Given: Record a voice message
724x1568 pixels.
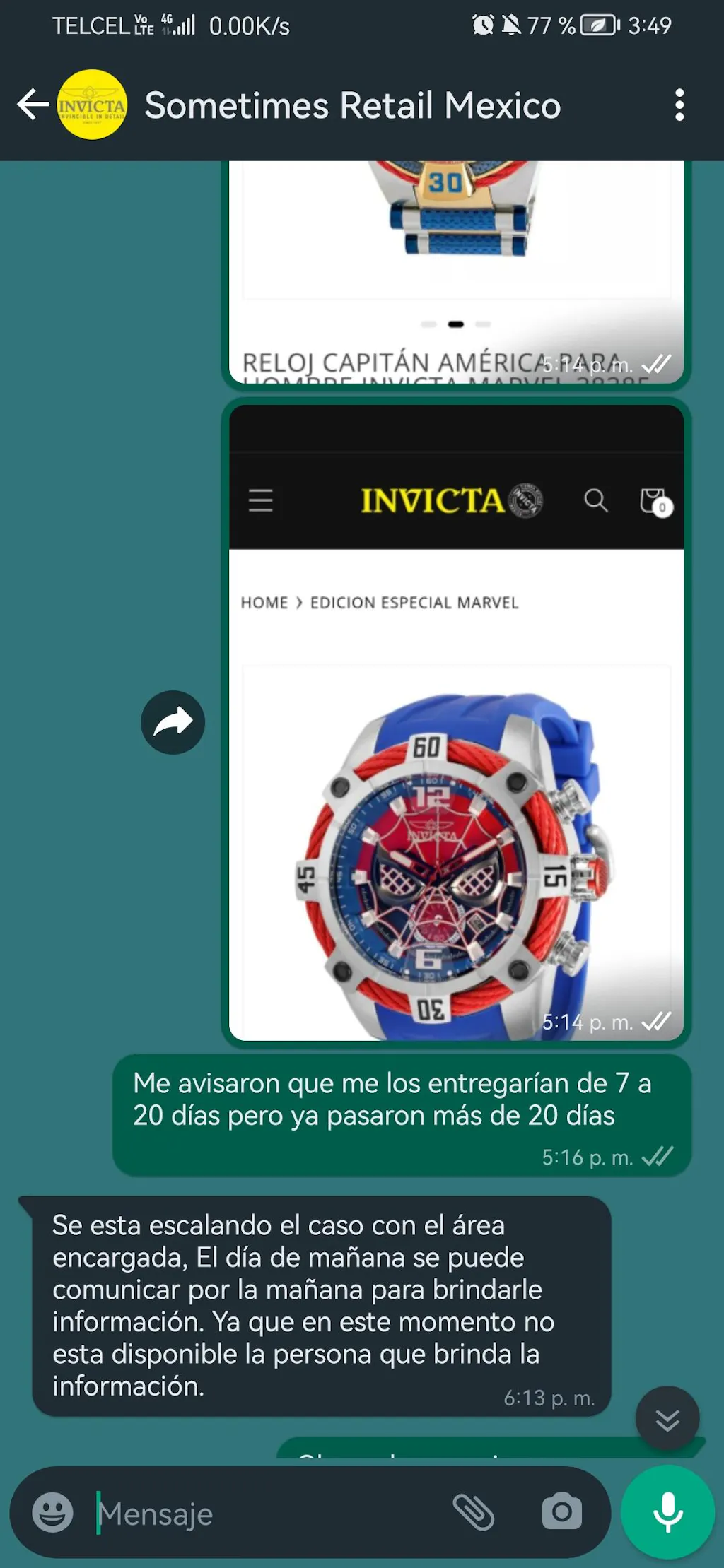Looking at the screenshot, I should point(667,1513).
